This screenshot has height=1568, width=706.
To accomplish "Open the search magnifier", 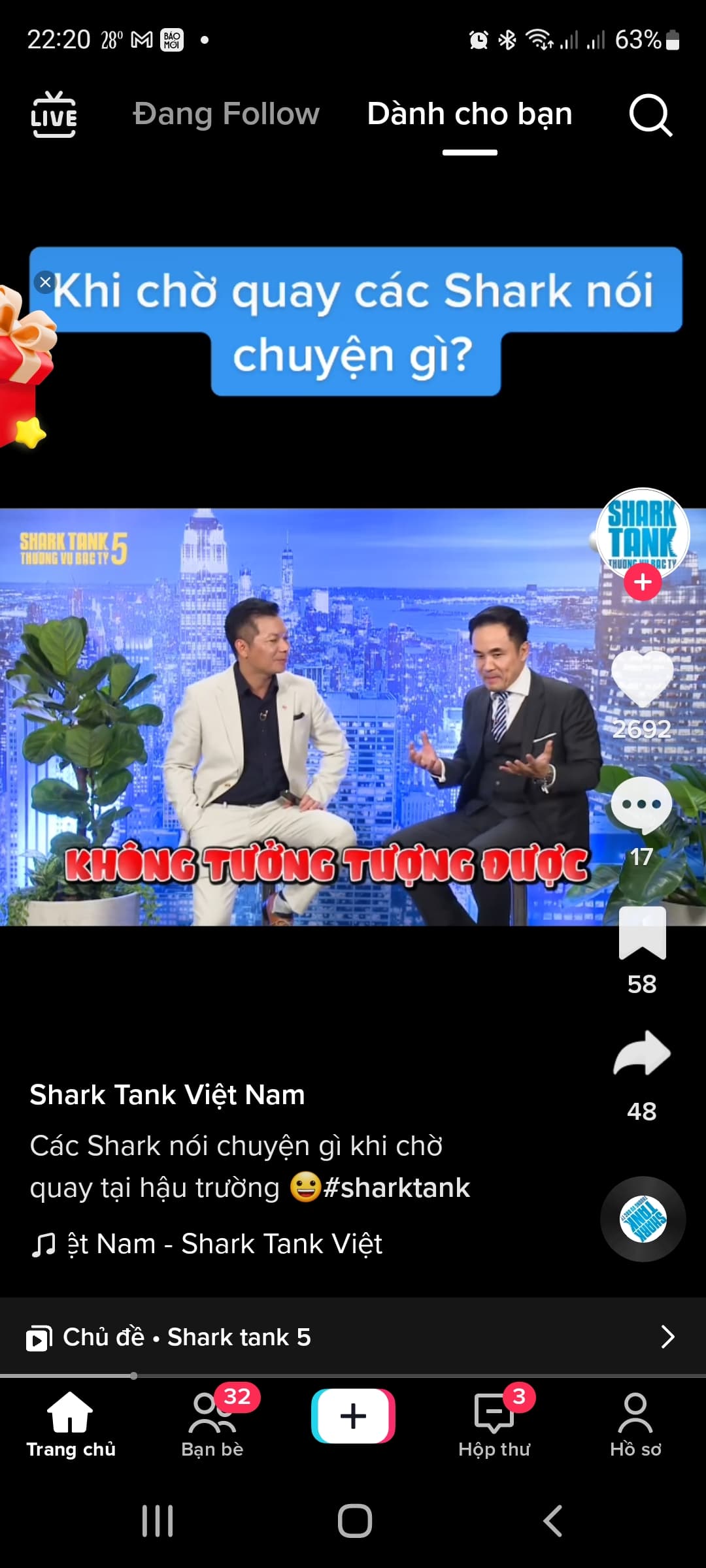I will coord(650,116).
